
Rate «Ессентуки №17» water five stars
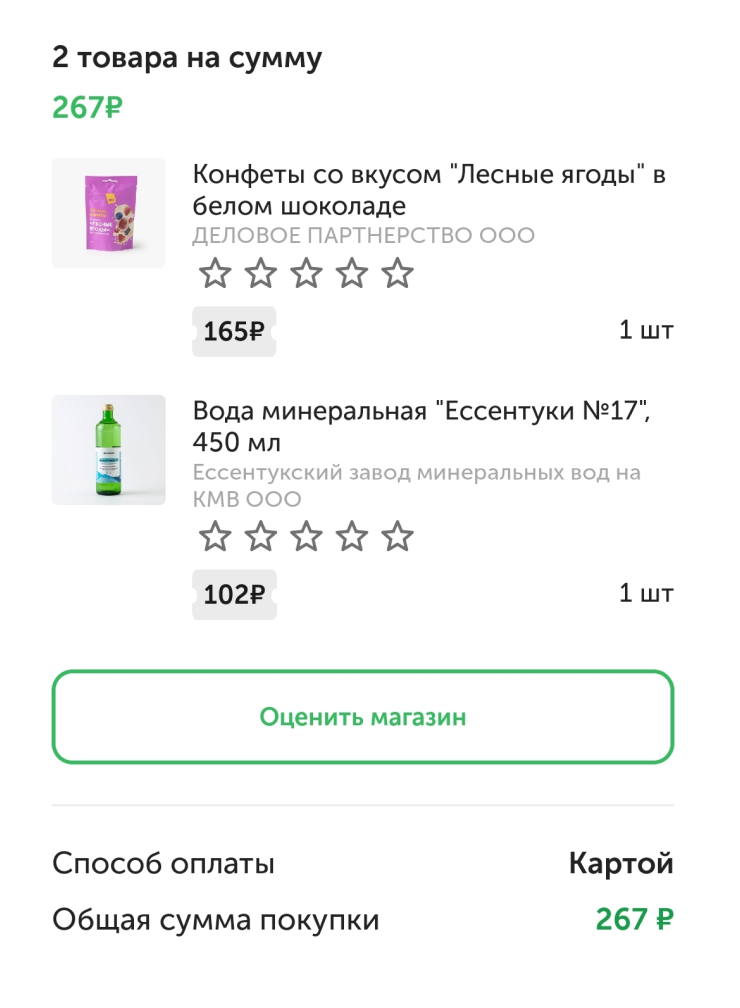[x=398, y=536]
